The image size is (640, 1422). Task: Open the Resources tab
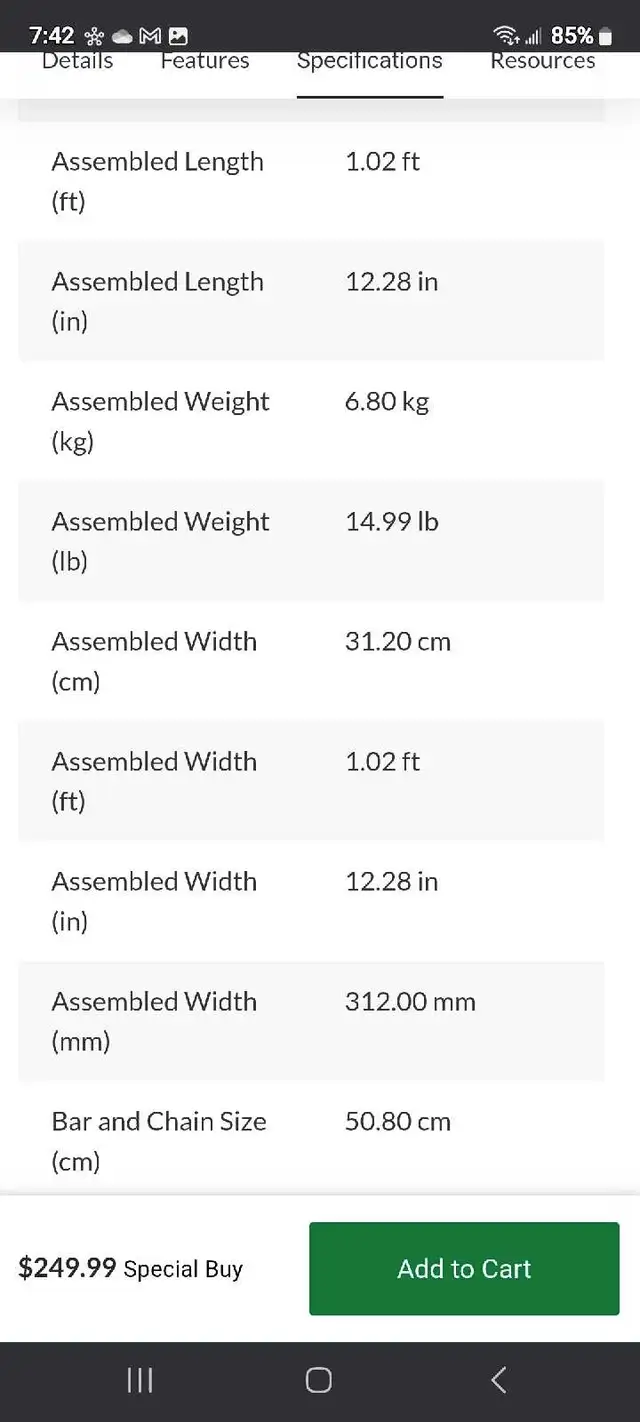(x=543, y=62)
